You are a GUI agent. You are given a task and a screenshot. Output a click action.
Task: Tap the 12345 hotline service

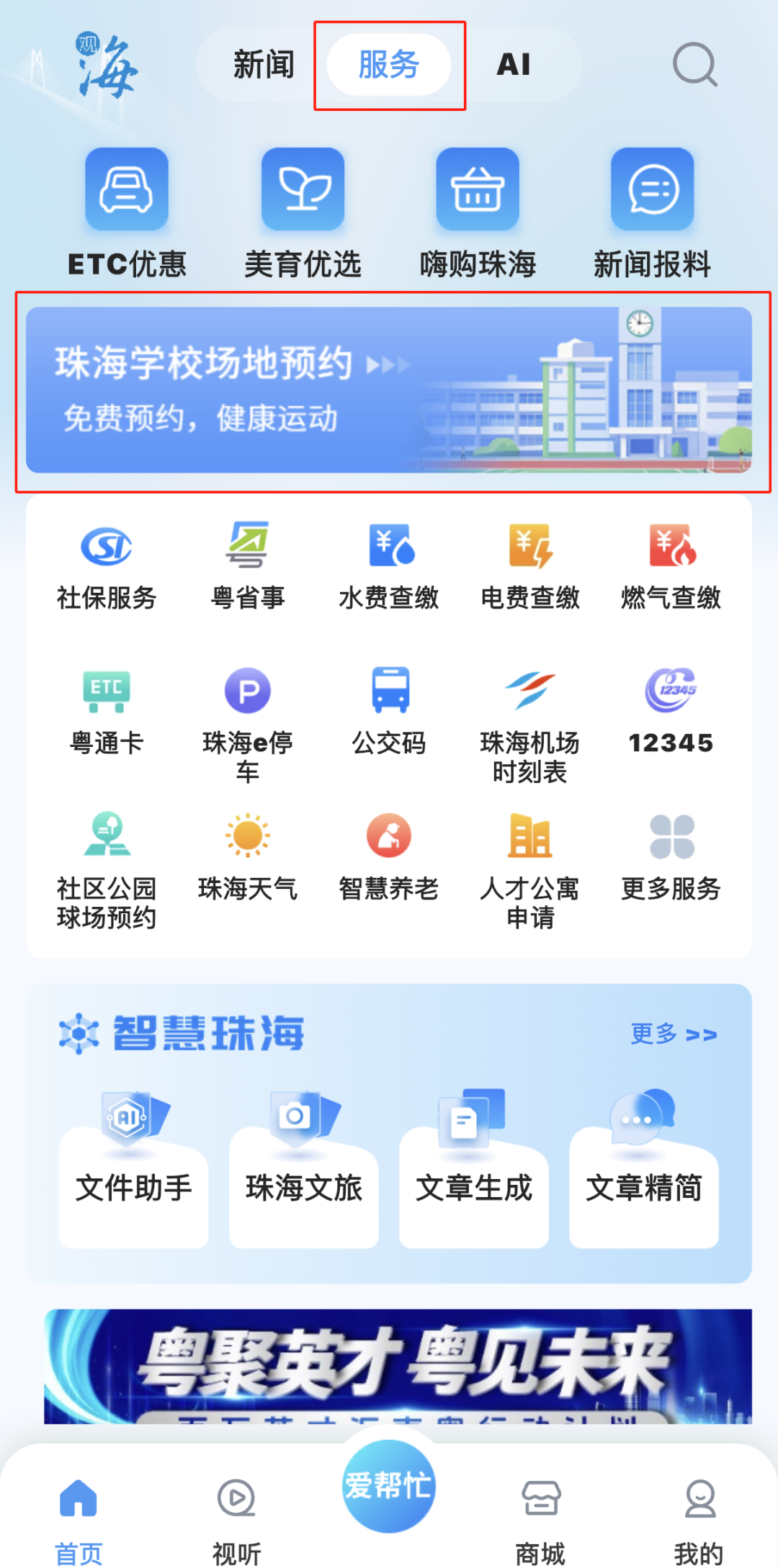pos(671,710)
